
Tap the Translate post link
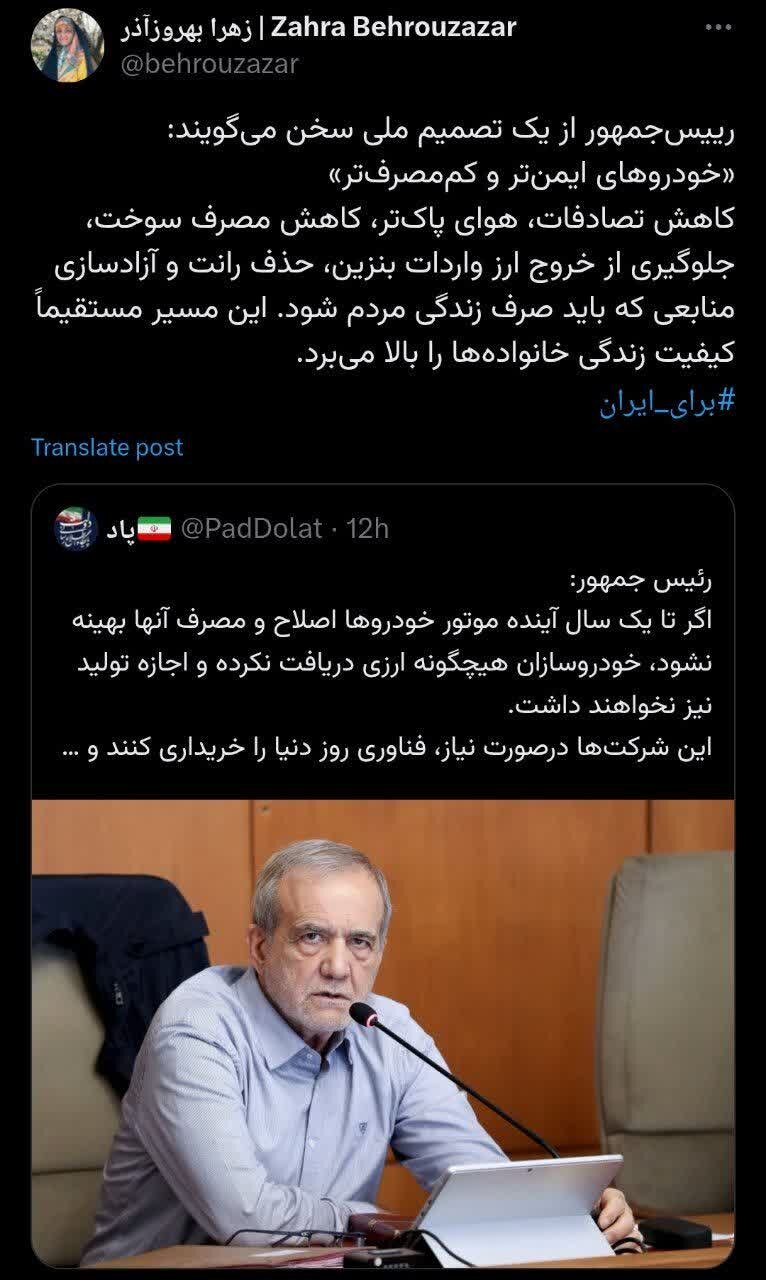click(x=107, y=447)
